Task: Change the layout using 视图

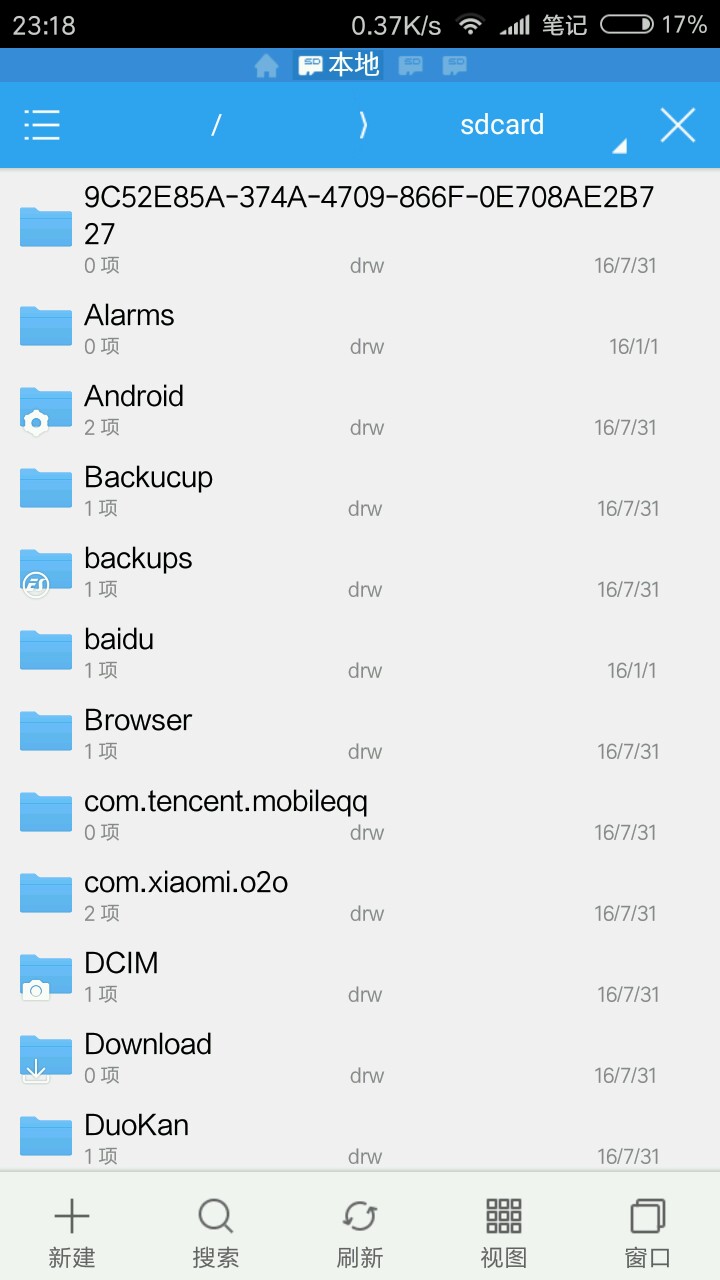Action: point(504,1231)
